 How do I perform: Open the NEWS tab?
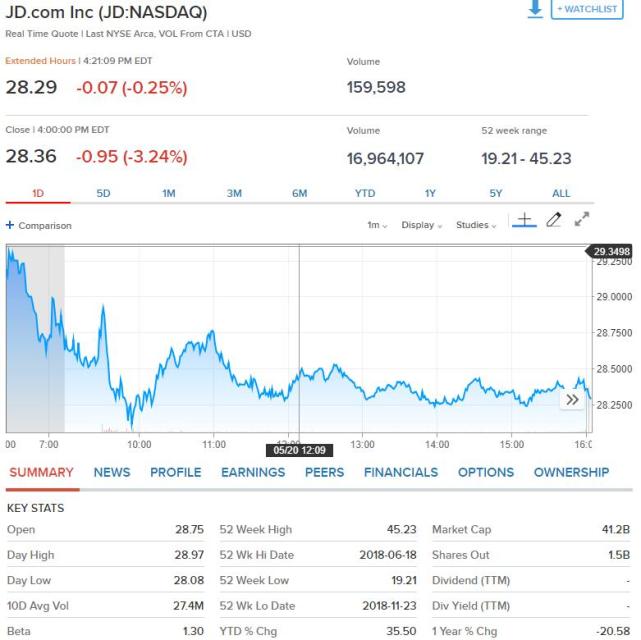(112, 472)
